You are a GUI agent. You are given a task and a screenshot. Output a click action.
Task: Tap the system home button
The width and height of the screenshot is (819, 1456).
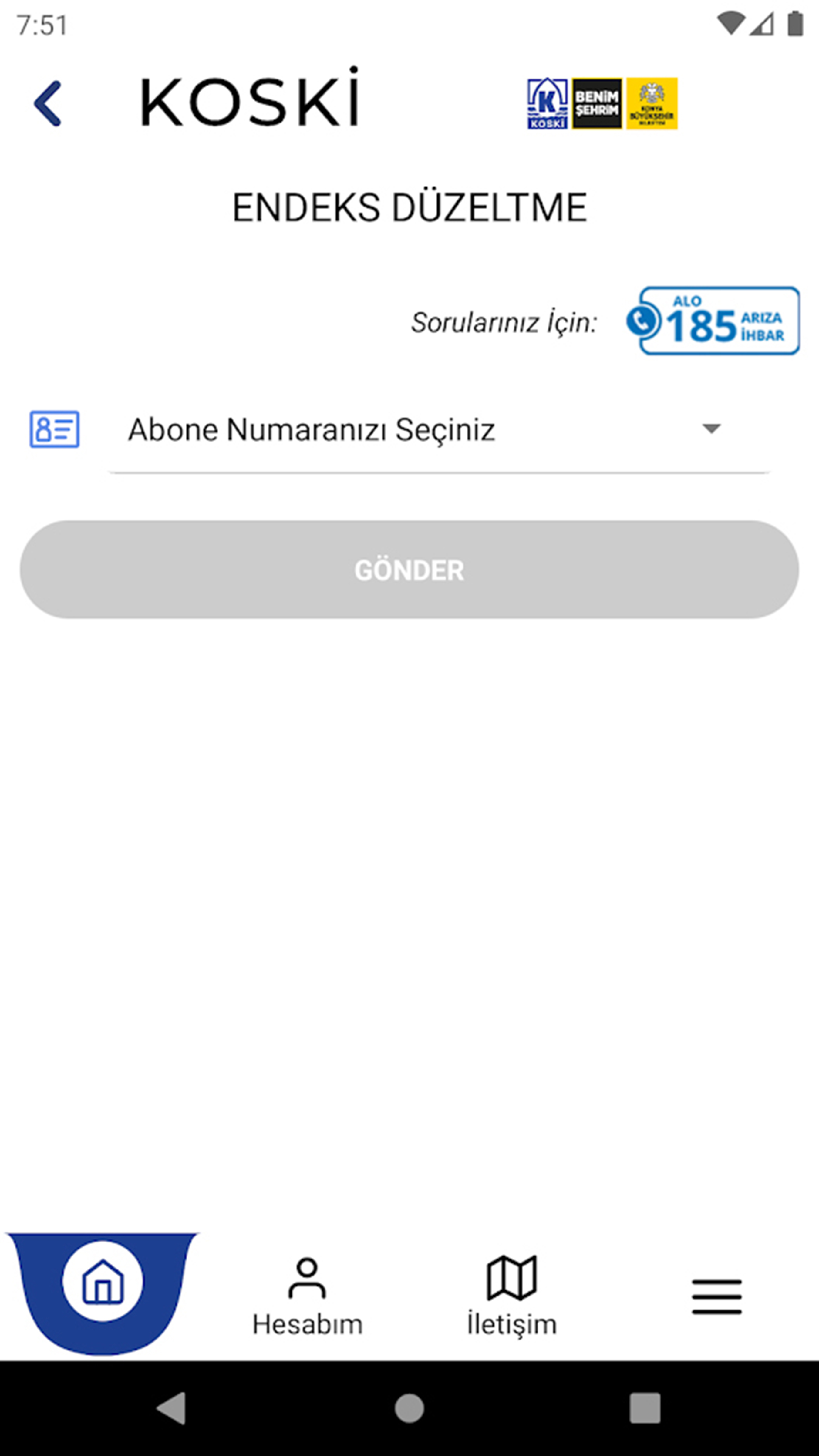[409, 1407]
